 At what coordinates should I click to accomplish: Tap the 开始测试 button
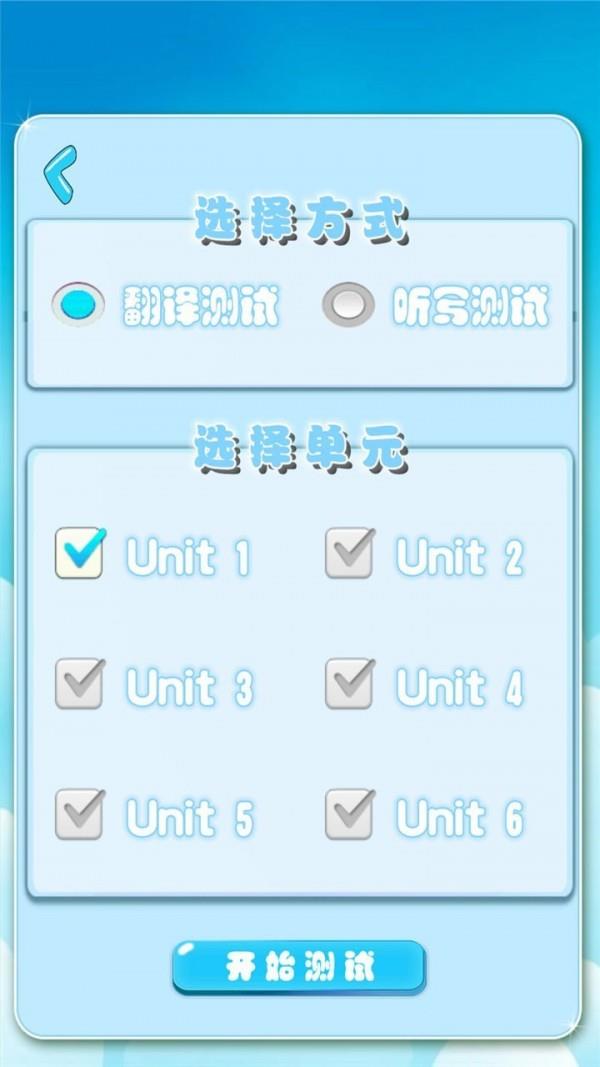299,967
